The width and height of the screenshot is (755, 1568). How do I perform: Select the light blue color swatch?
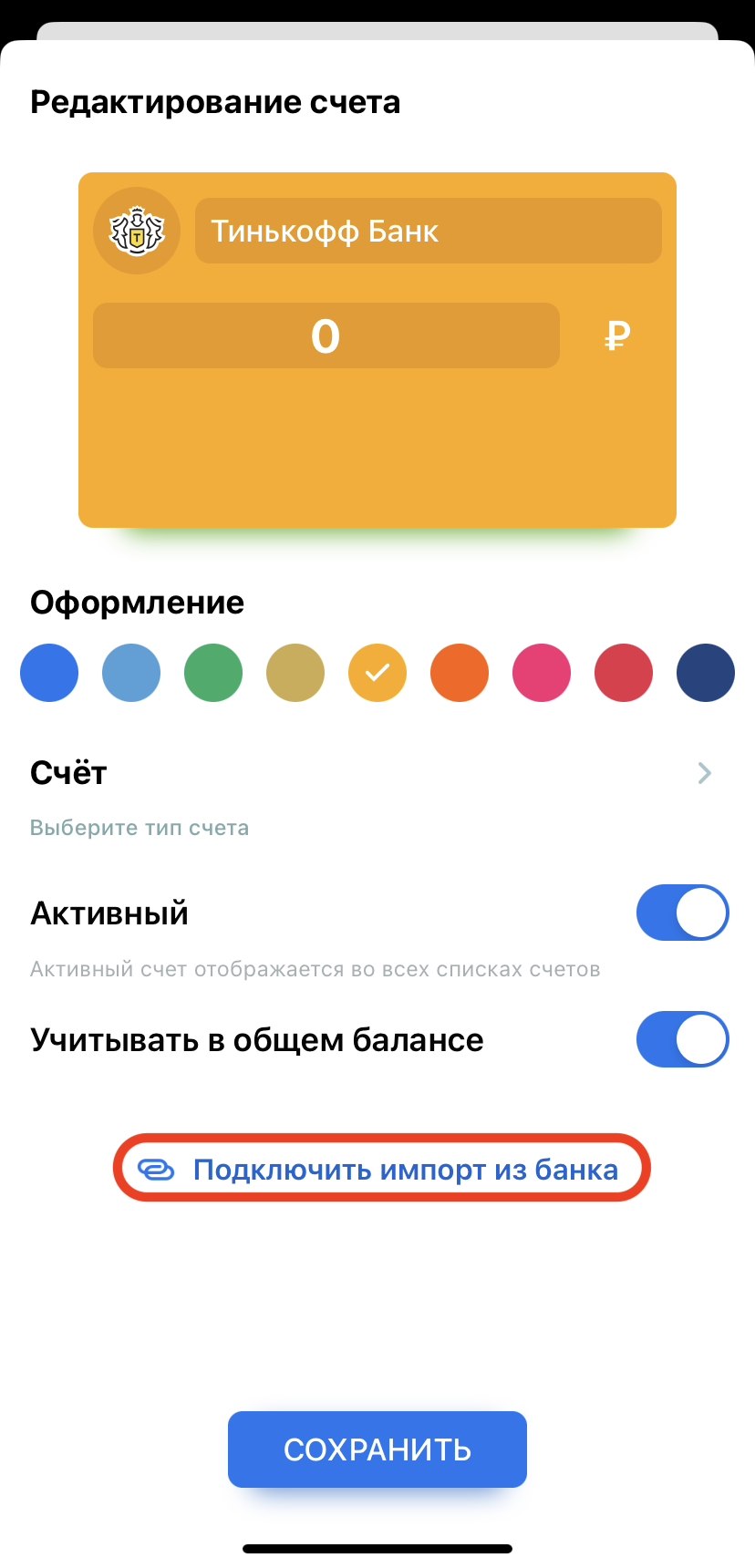coord(131,673)
